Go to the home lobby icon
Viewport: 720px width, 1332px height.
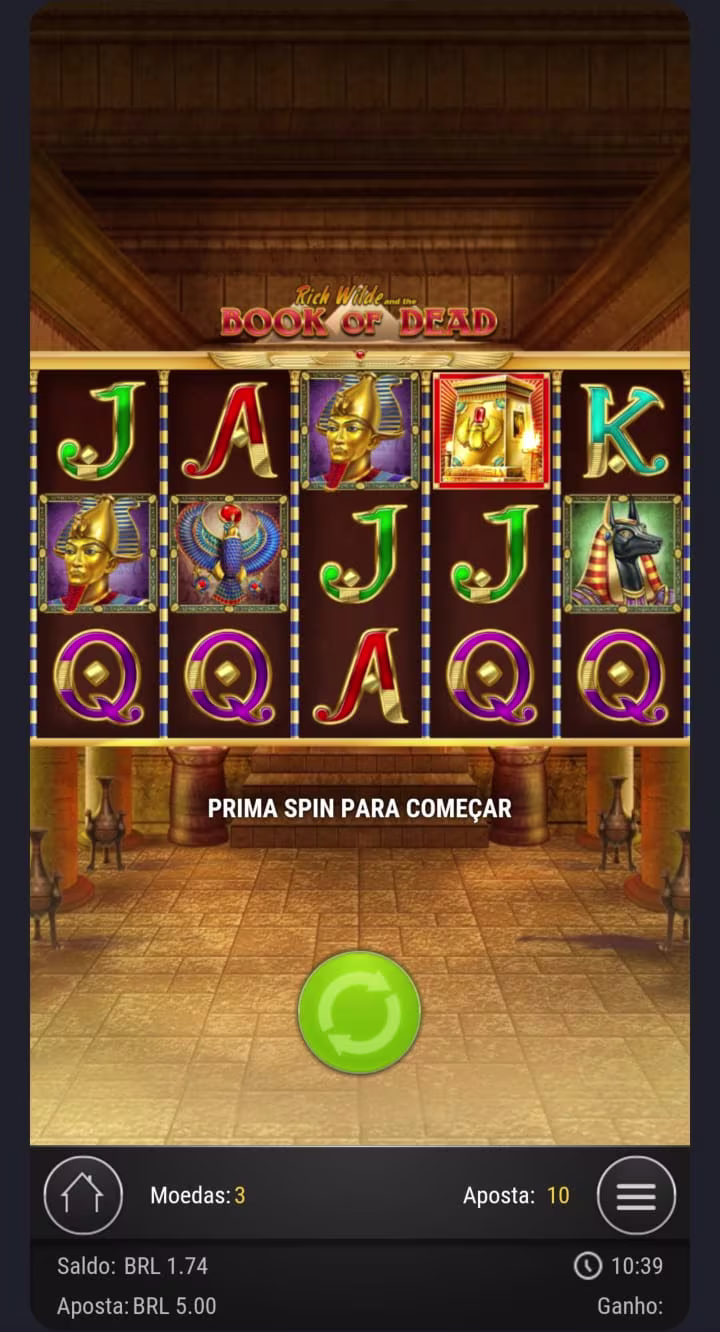tap(83, 1195)
